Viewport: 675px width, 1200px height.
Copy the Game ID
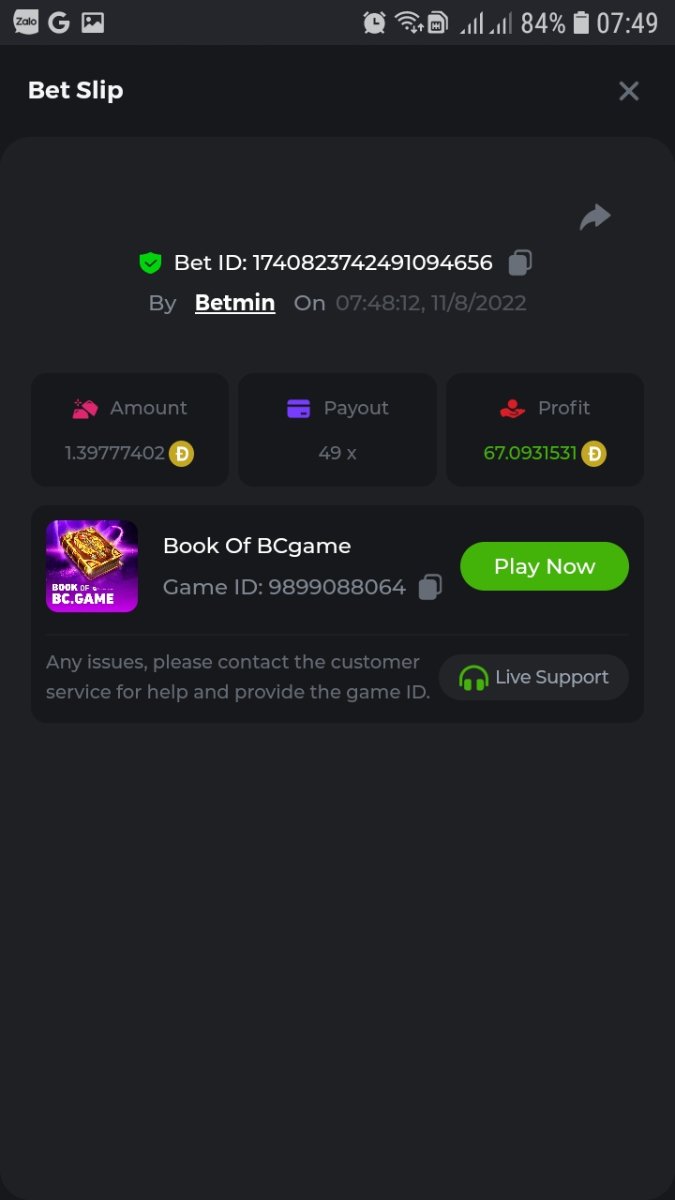pyautogui.click(x=430, y=587)
